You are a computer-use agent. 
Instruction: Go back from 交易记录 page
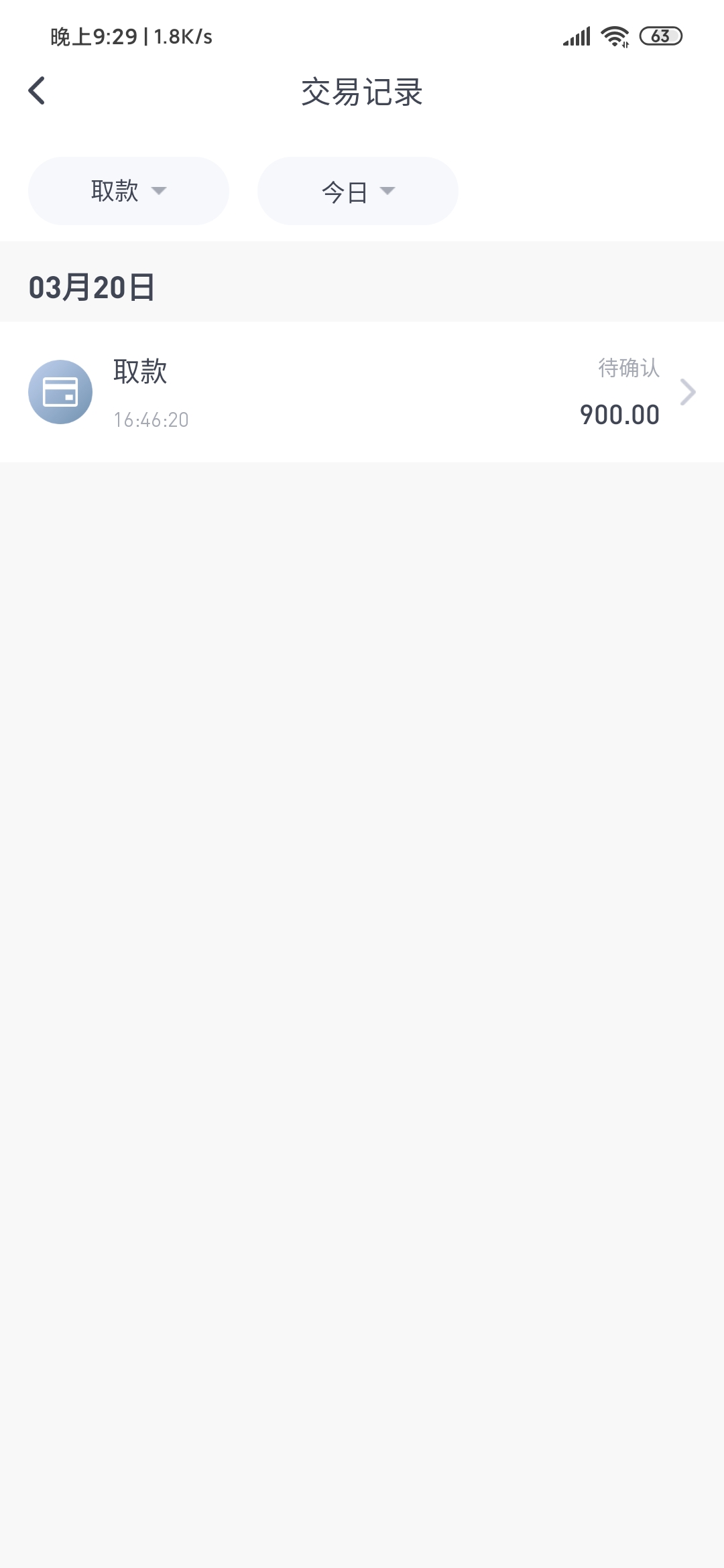tap(37, 90)
